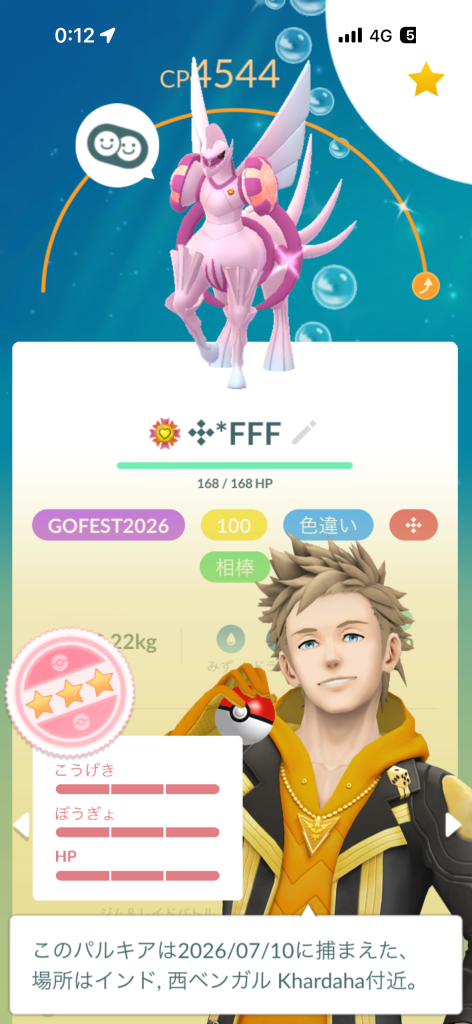Screen dimensions: 472x1024
Task: Tap the GOFEST2026 tag chip
Action: pyautogui.click(x=108, y=525)
